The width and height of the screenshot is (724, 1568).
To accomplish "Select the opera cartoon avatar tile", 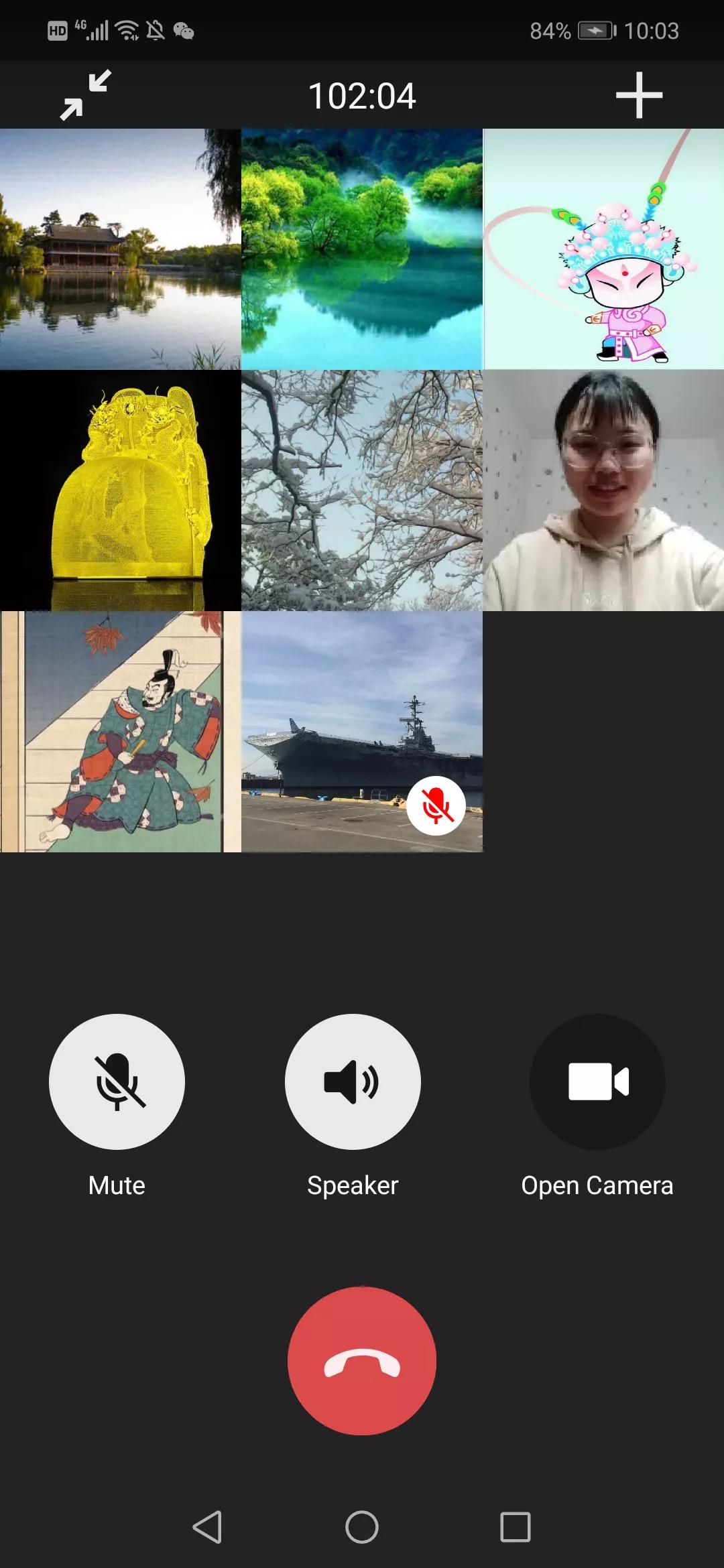I will point(603,249).
